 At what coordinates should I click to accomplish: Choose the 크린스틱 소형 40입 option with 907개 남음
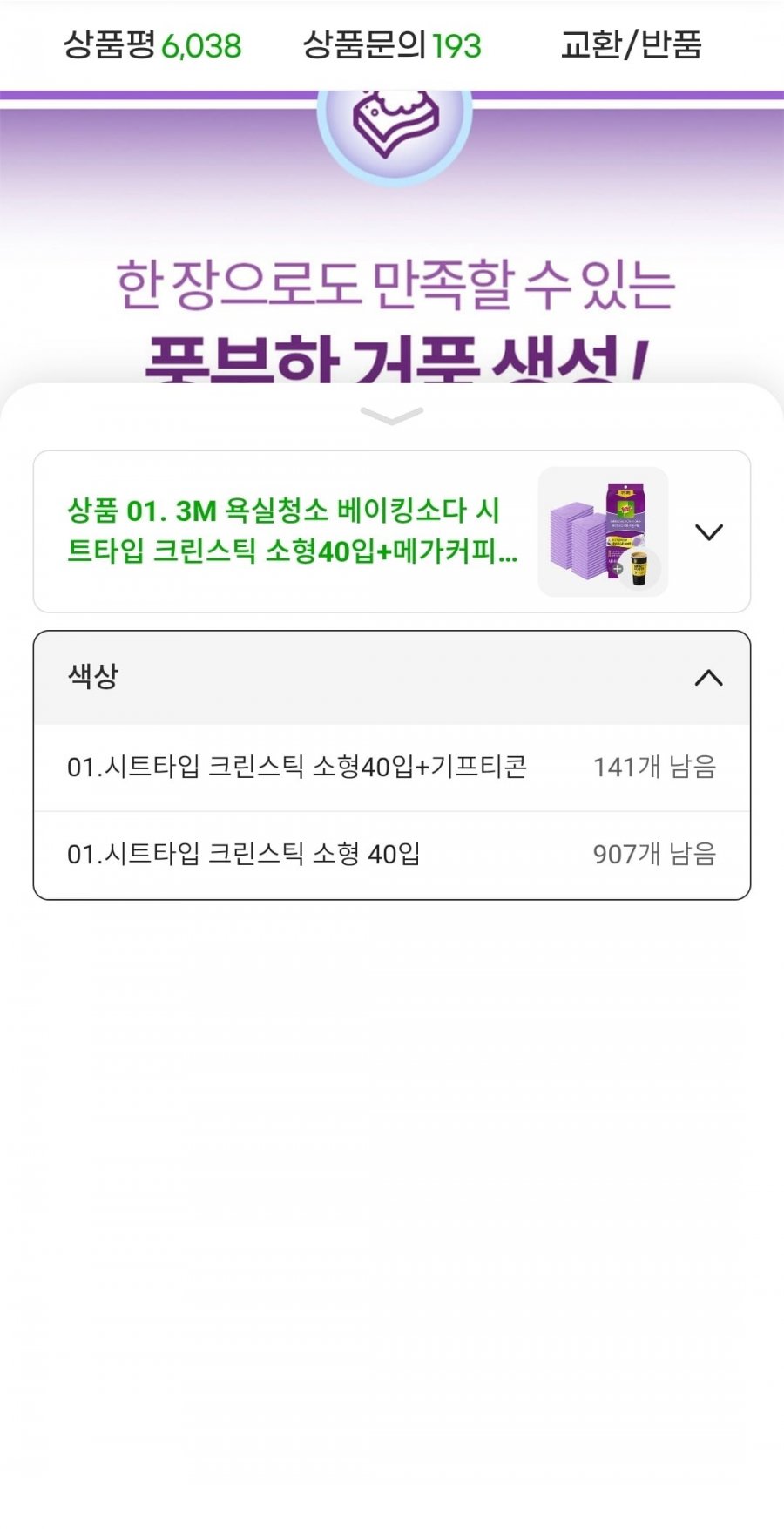pyautogui.click(x=391, y=855)
